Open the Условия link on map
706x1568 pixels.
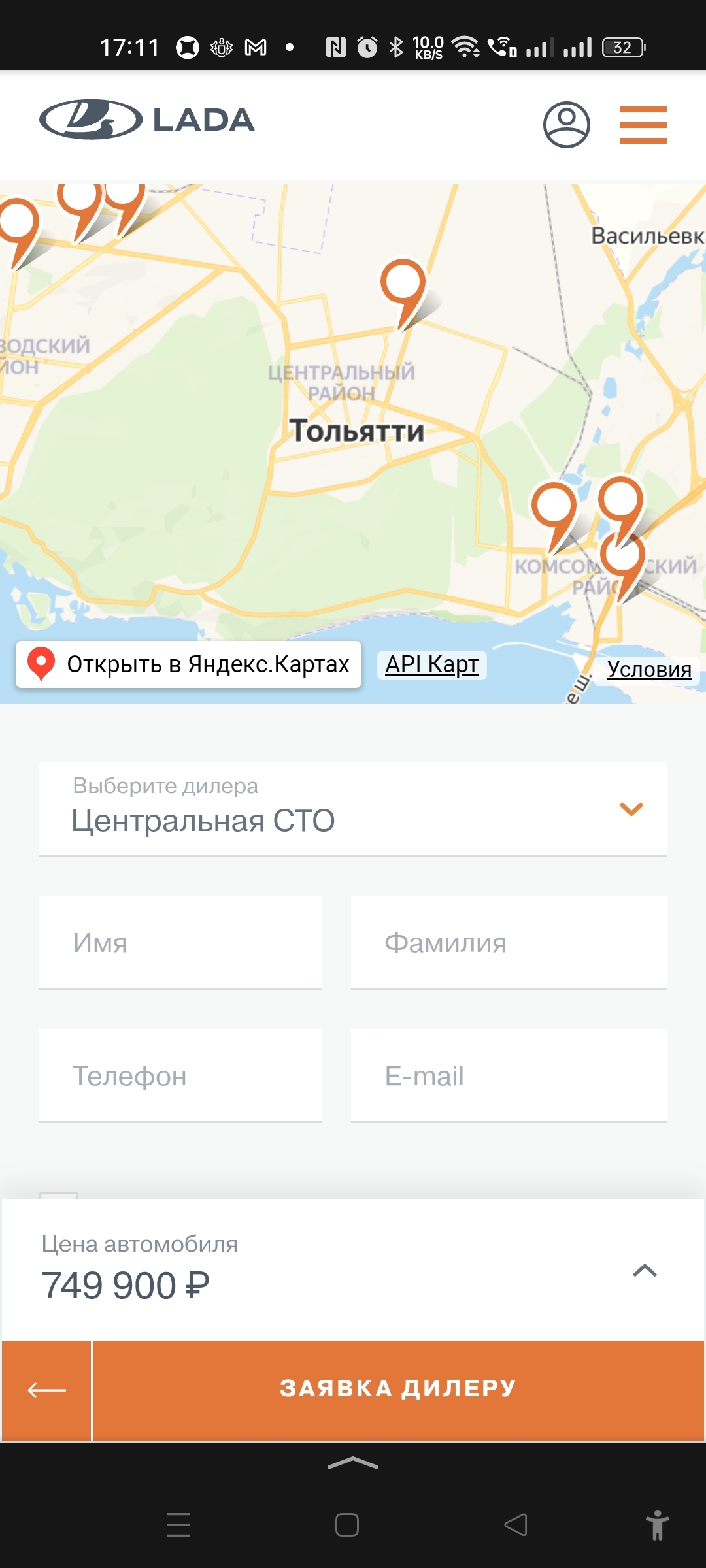click(648, 669)
